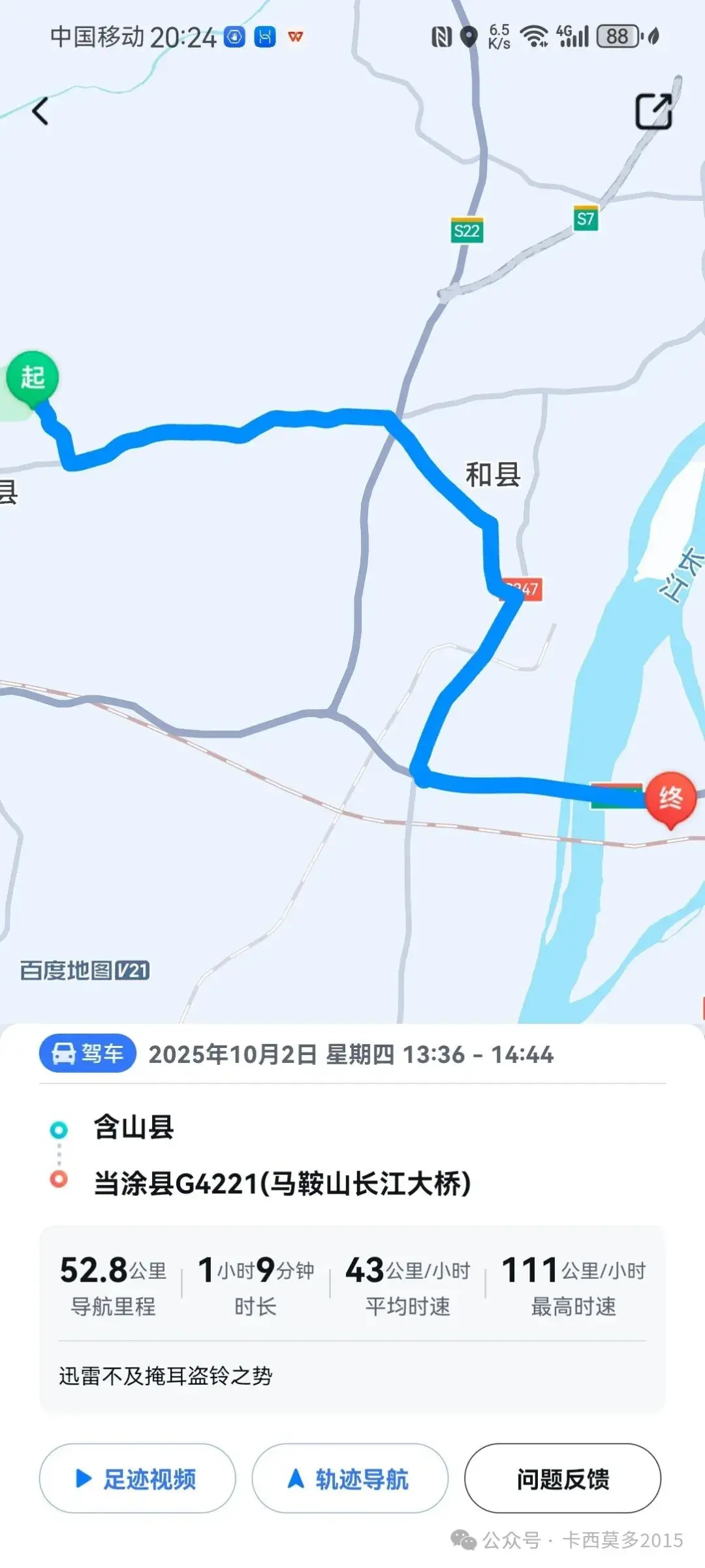This screenshot has width=705, height=1568.
Task: Start 轨迹导航 track navigation
Action: [x=350, y=1479]
